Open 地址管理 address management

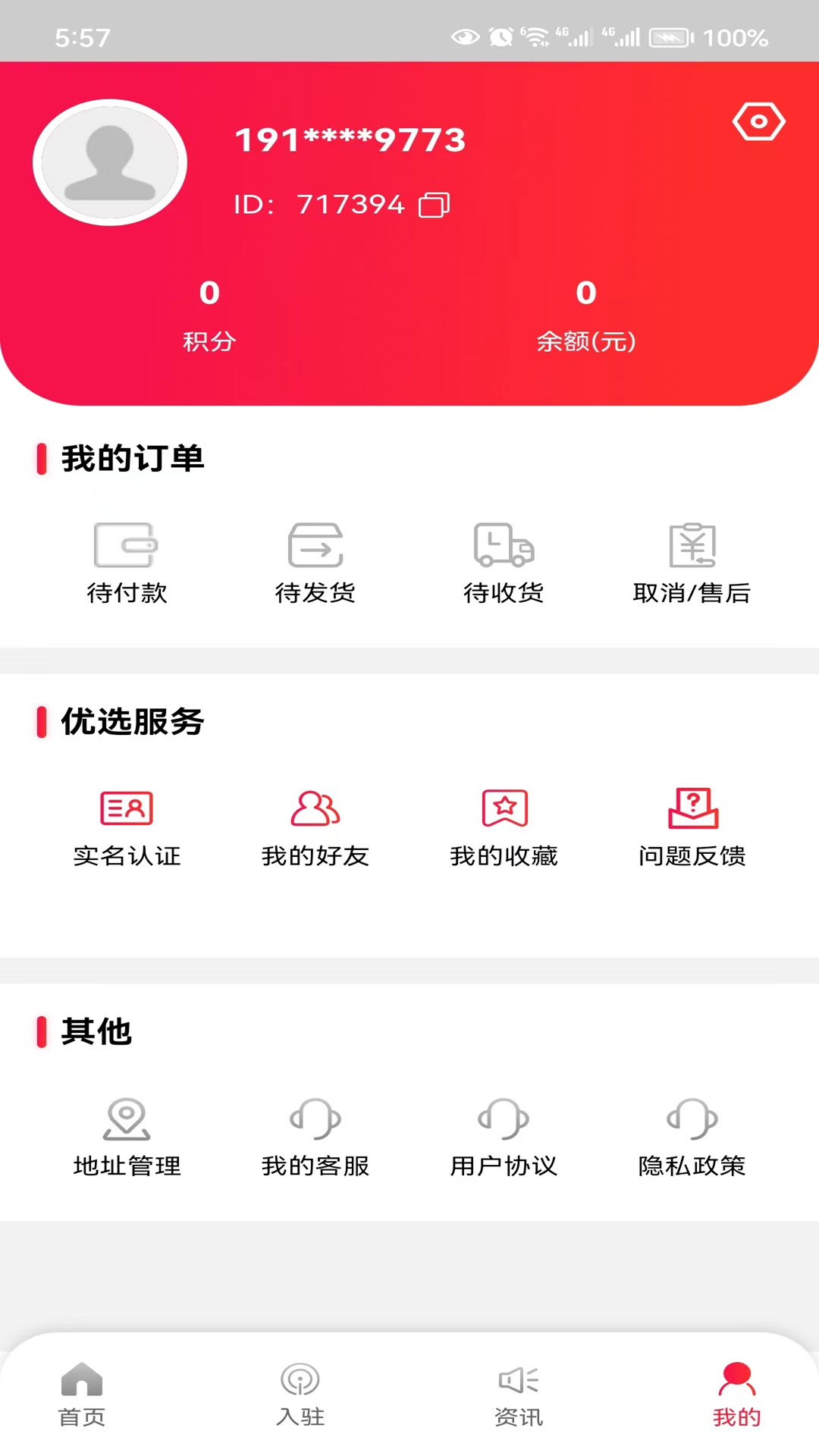click(x=126, y=1136)
